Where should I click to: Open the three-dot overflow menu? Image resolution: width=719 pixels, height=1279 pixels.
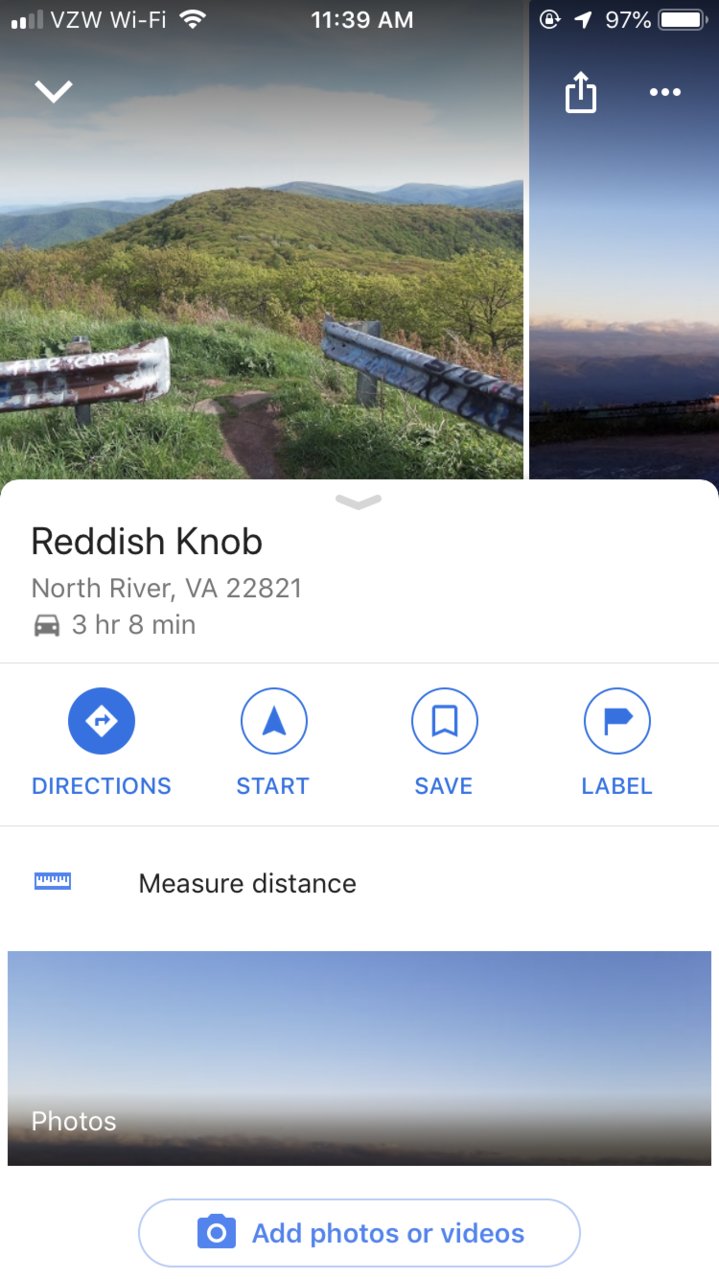(x=664, y=93)
